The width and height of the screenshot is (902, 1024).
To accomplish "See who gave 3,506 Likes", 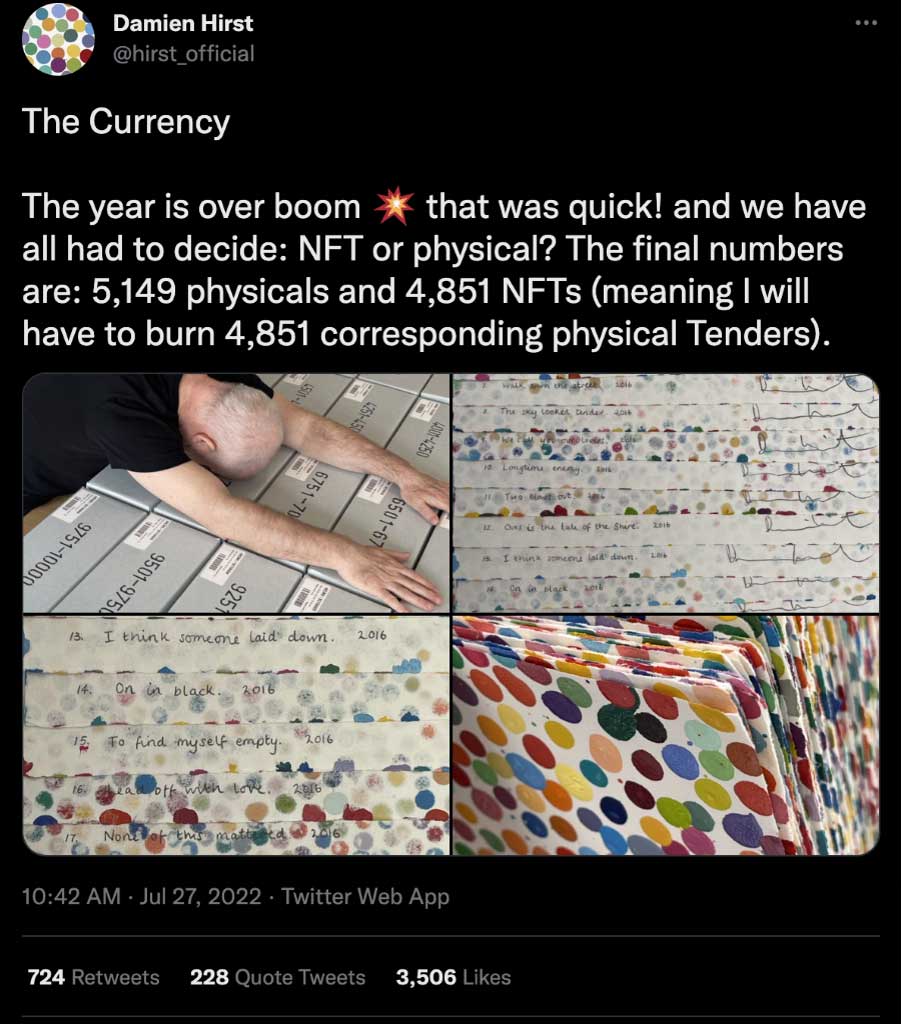I will (x=453, y=977).
